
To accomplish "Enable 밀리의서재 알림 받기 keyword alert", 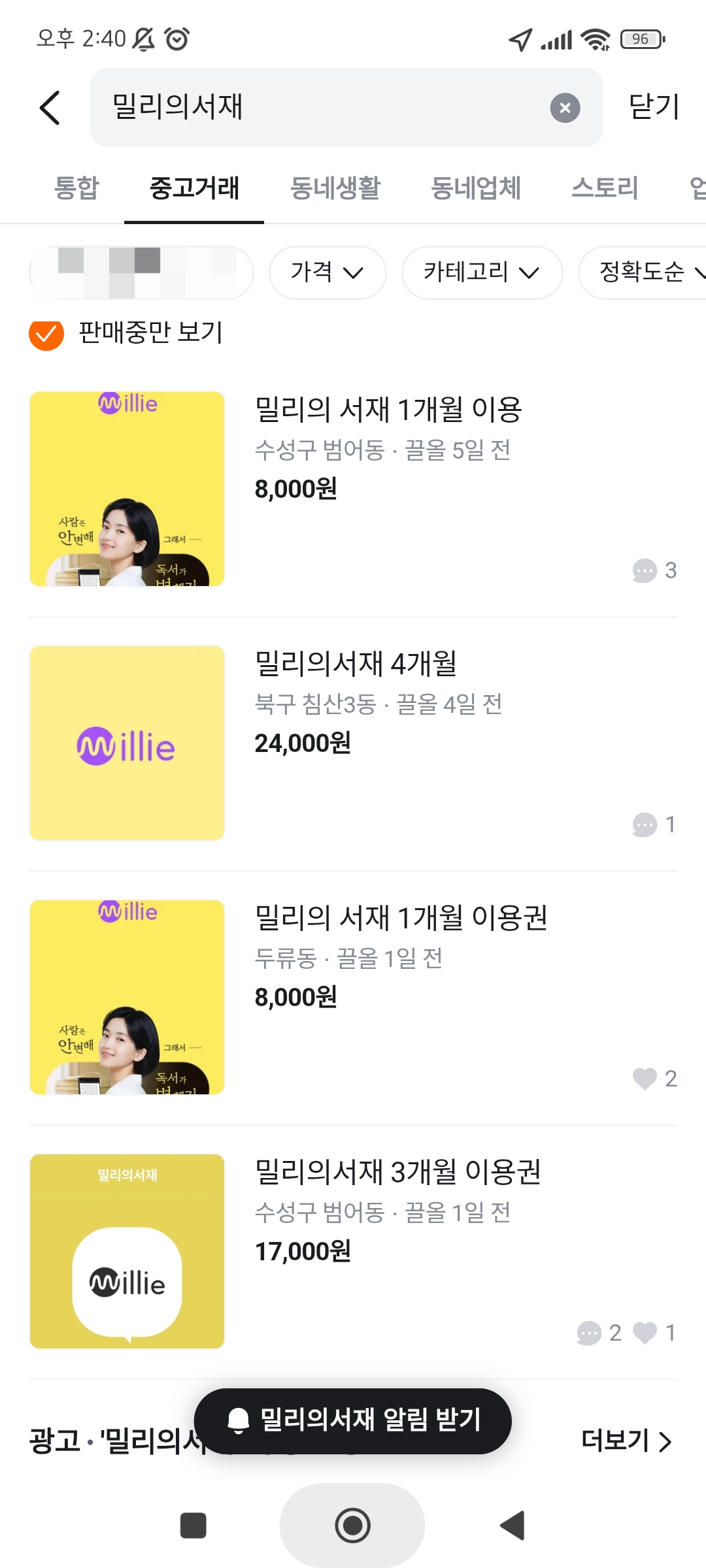I will pos(353,1421).
